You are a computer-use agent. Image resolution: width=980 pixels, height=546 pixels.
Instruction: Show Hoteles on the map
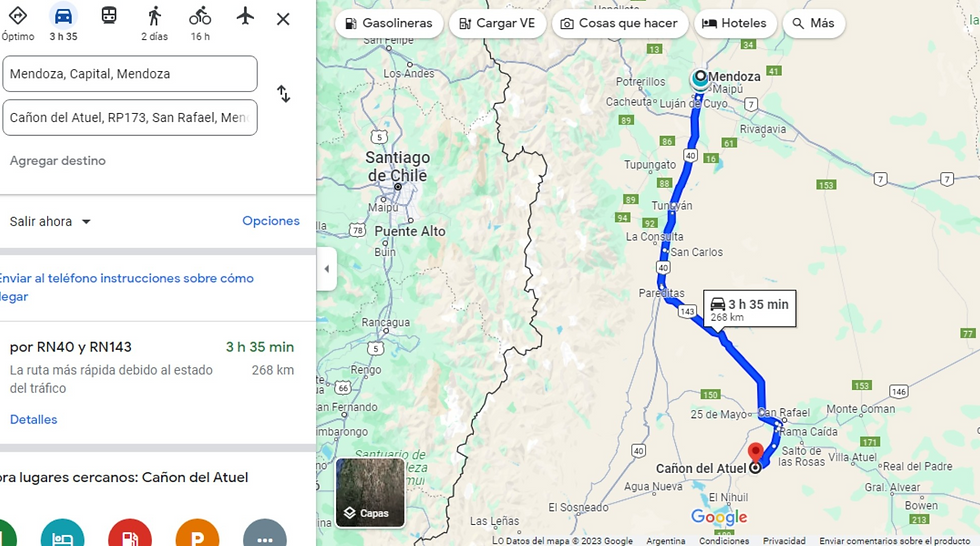(x=734, y=23)
